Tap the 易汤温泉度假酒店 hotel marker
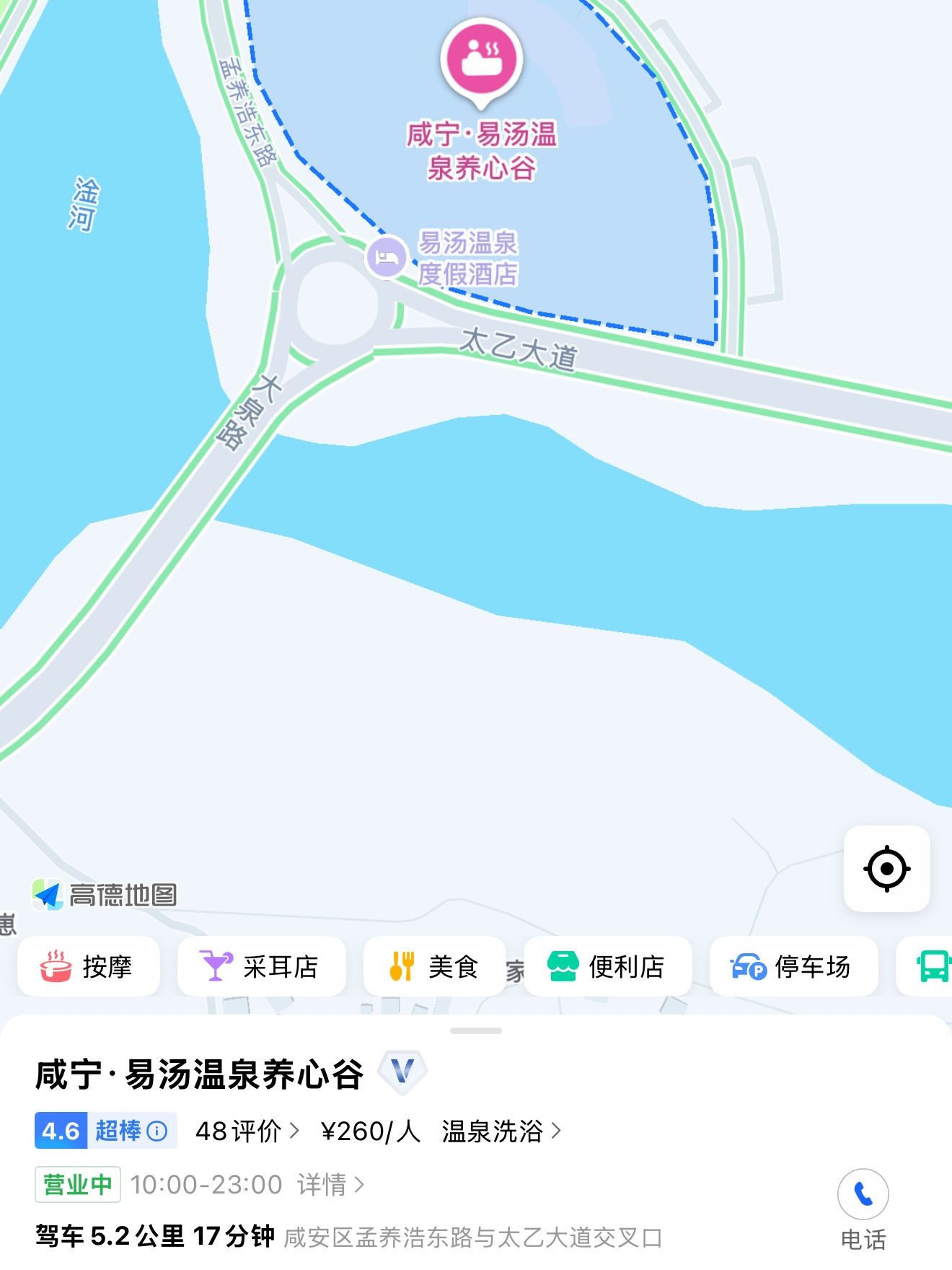Image resolution: width=952 pixels, height=1270 pixels. click(x=387, y=257)
